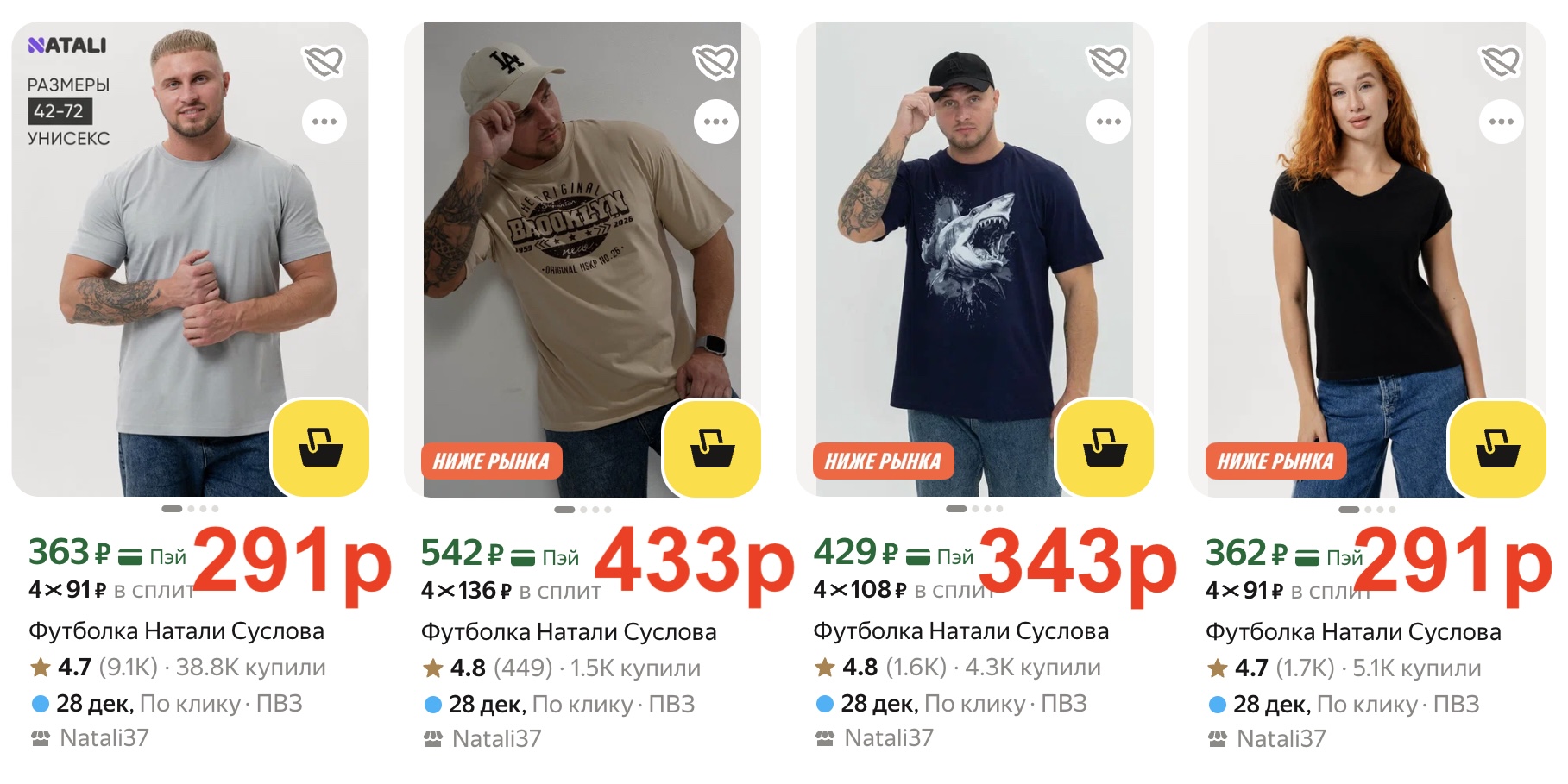Viewport: 1568px width, 784px height.
Task: Save the black 362 ₽ t-shirt to favorites
Action: [x=1501, y=61]
